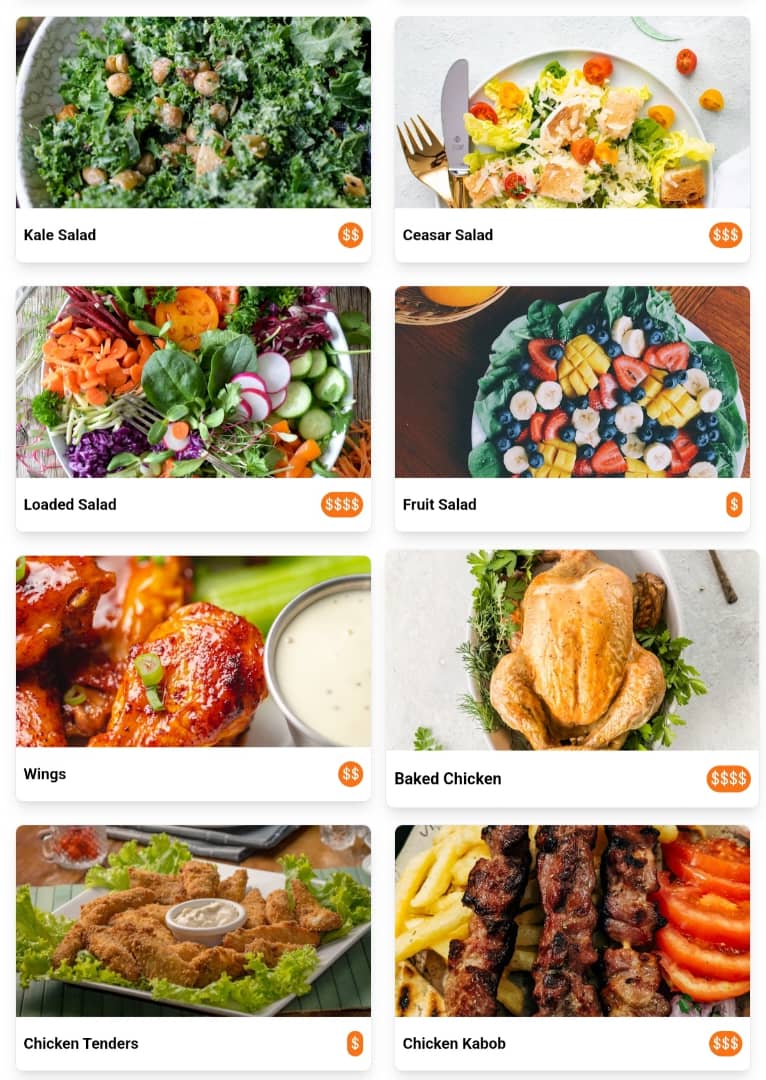Select the Ceasar Salad label
The width and height of the screenshot is (766, 1080).
pos(447,235)
